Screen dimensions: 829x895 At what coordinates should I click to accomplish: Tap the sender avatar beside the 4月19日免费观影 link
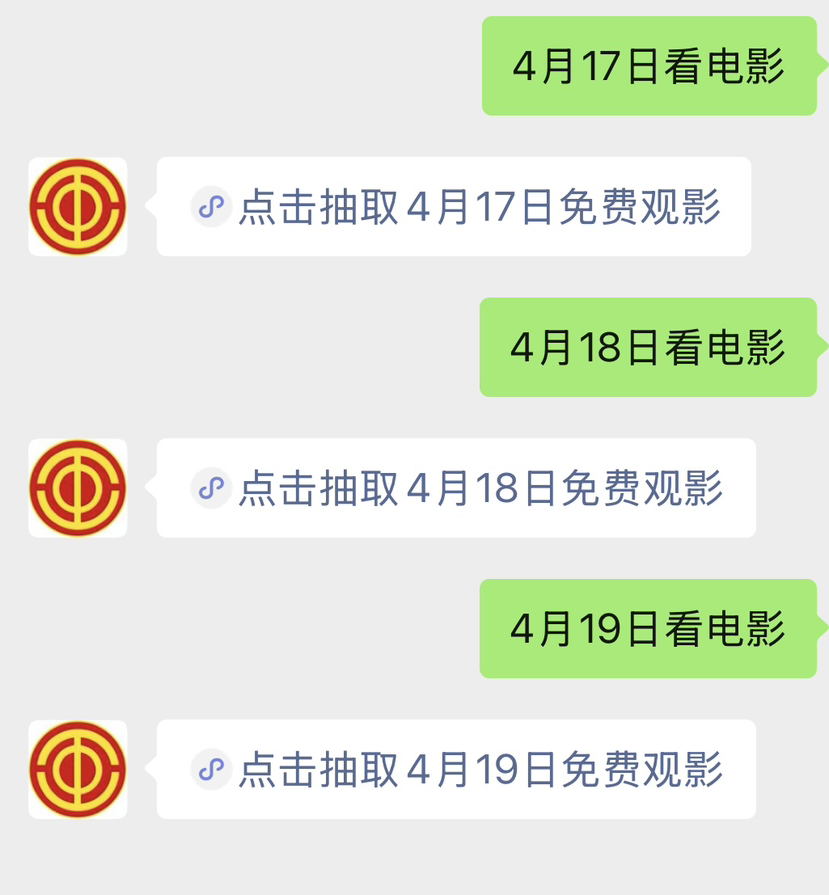(x=78, y=769)
